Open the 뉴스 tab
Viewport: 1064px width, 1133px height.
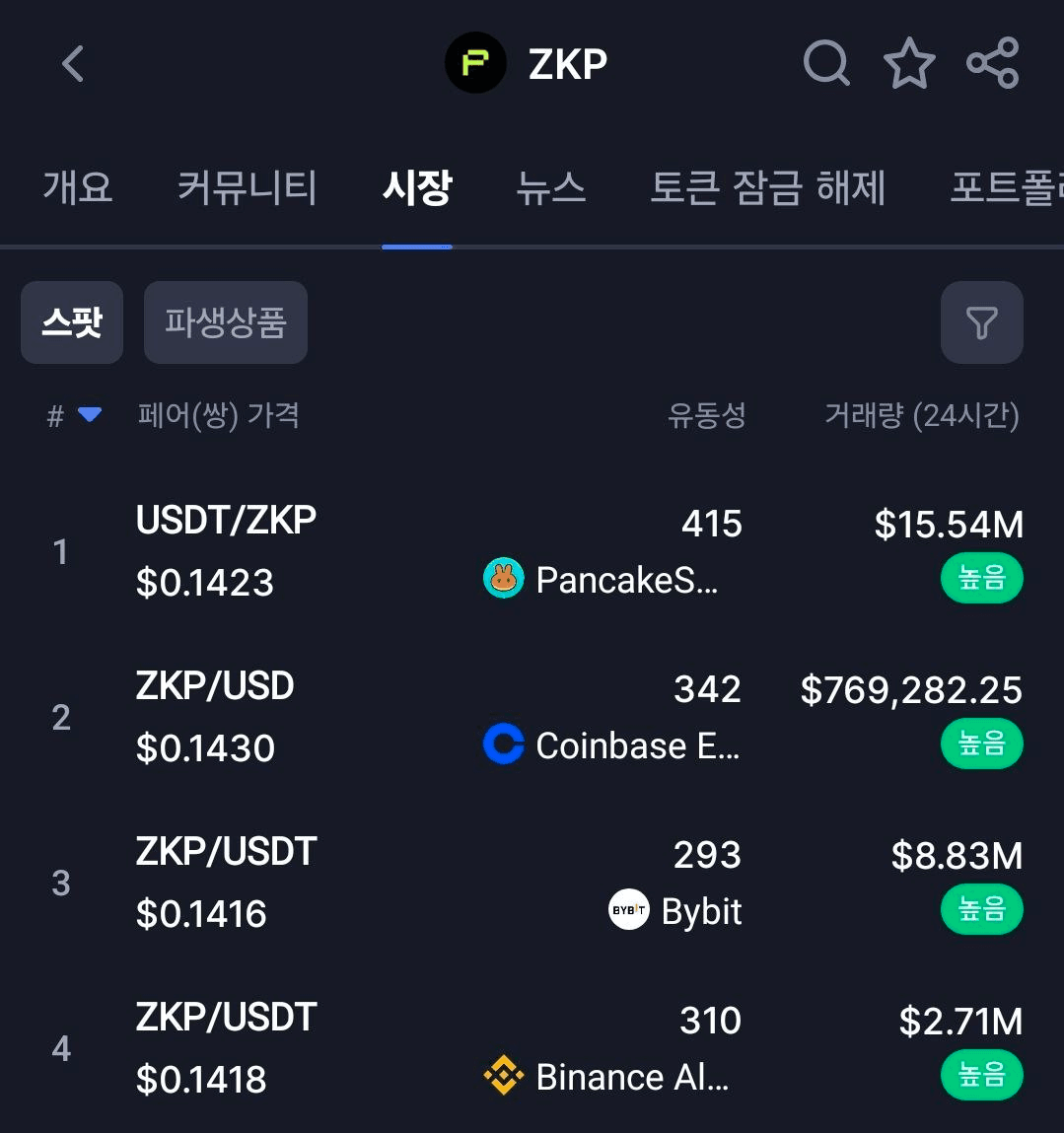click(550, 187)
